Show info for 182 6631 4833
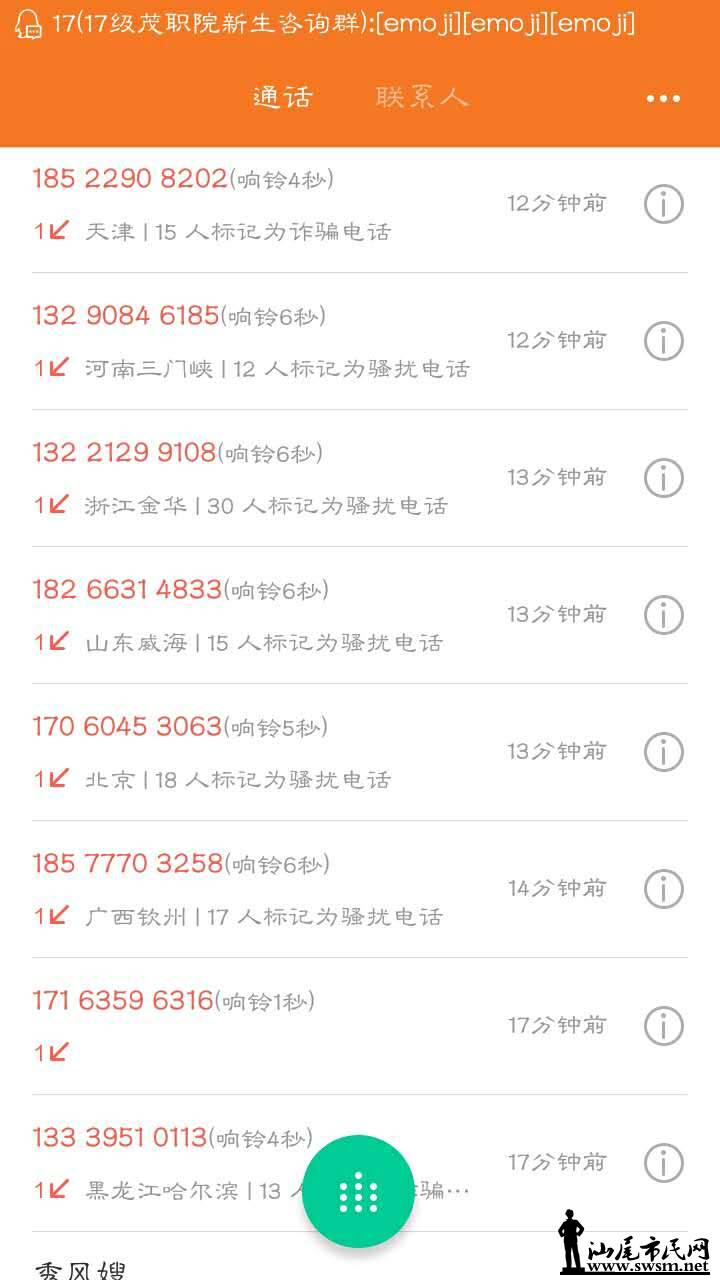The width and height of the screenshot is (720, 1280). pos(663,615)
